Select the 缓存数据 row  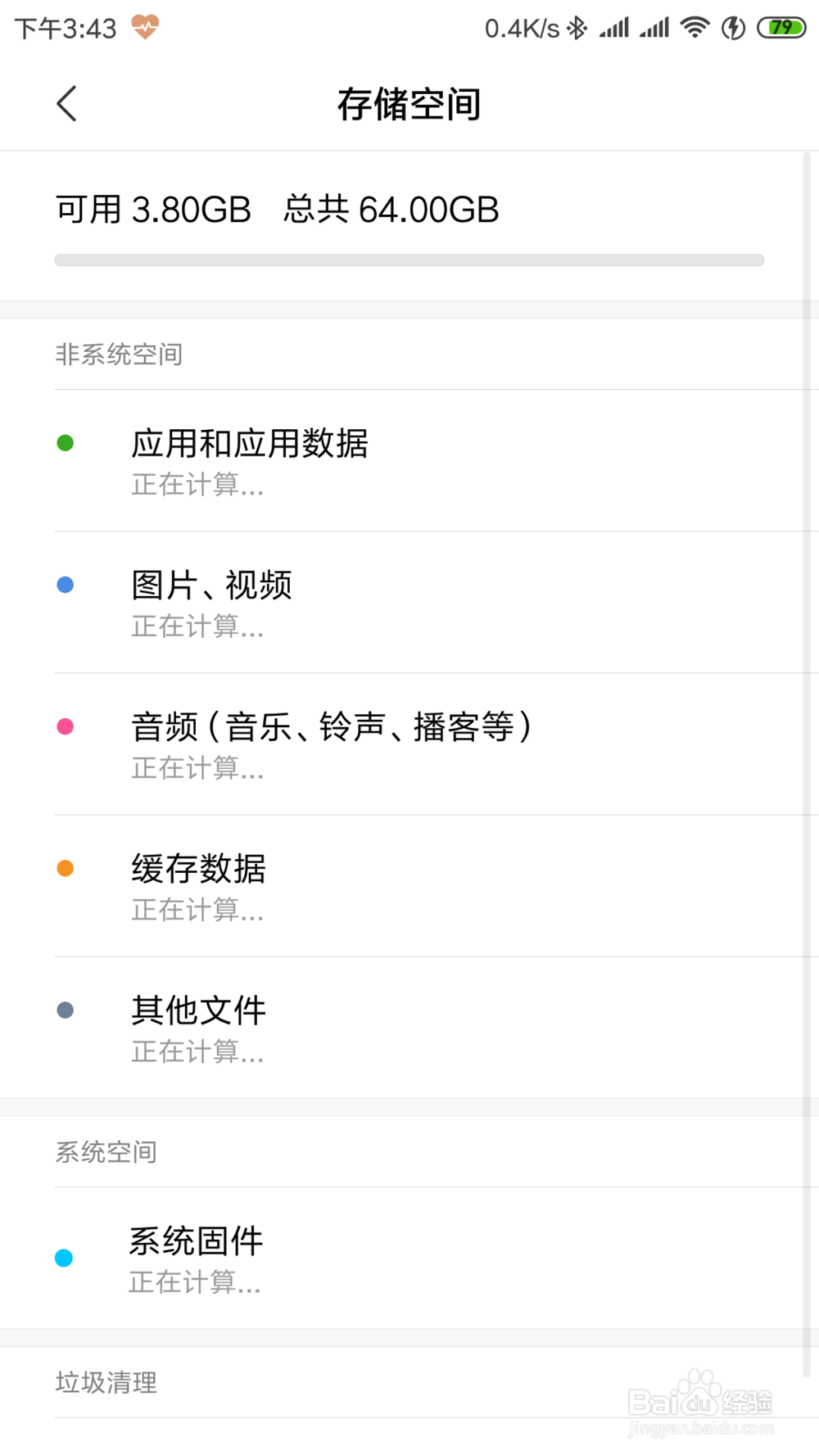point(409,885)
